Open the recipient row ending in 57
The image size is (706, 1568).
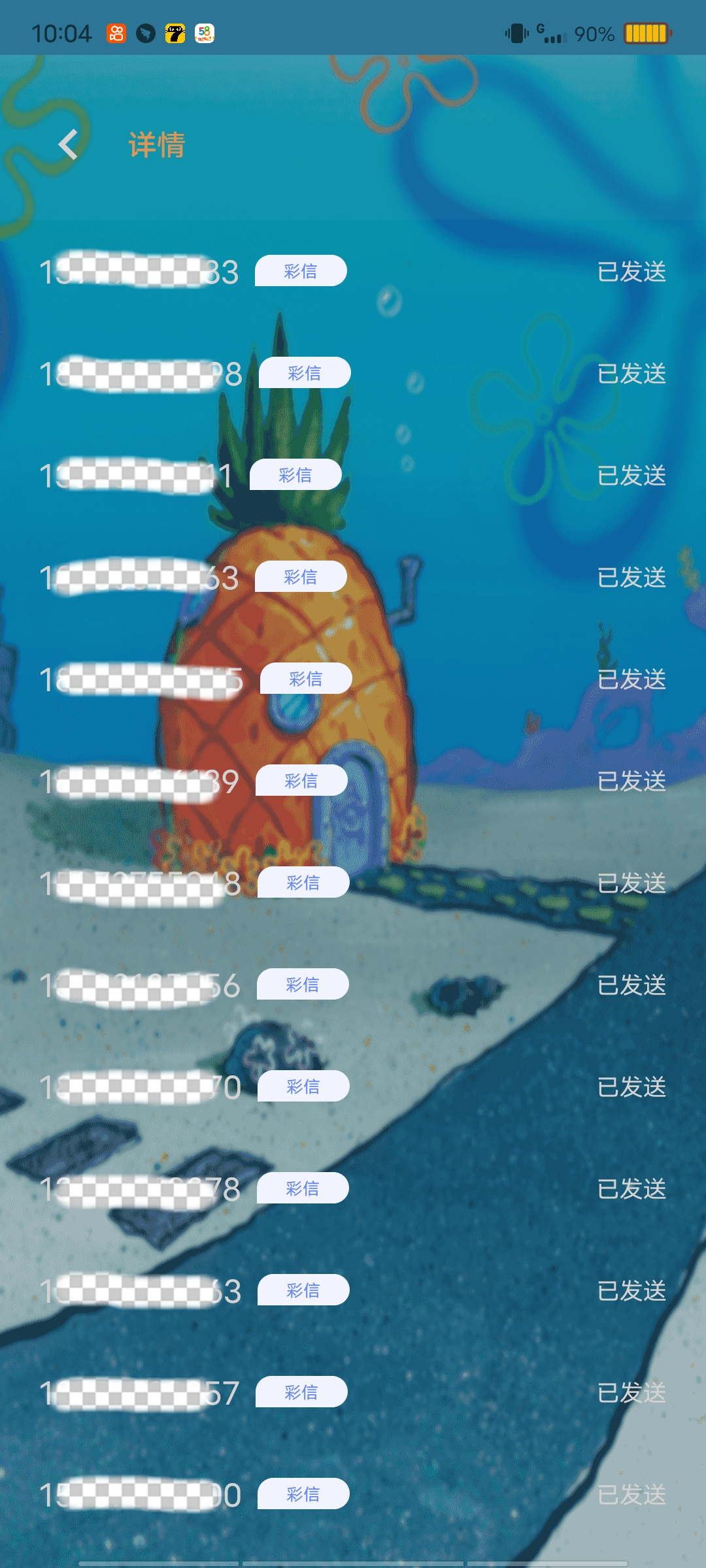139,1393
